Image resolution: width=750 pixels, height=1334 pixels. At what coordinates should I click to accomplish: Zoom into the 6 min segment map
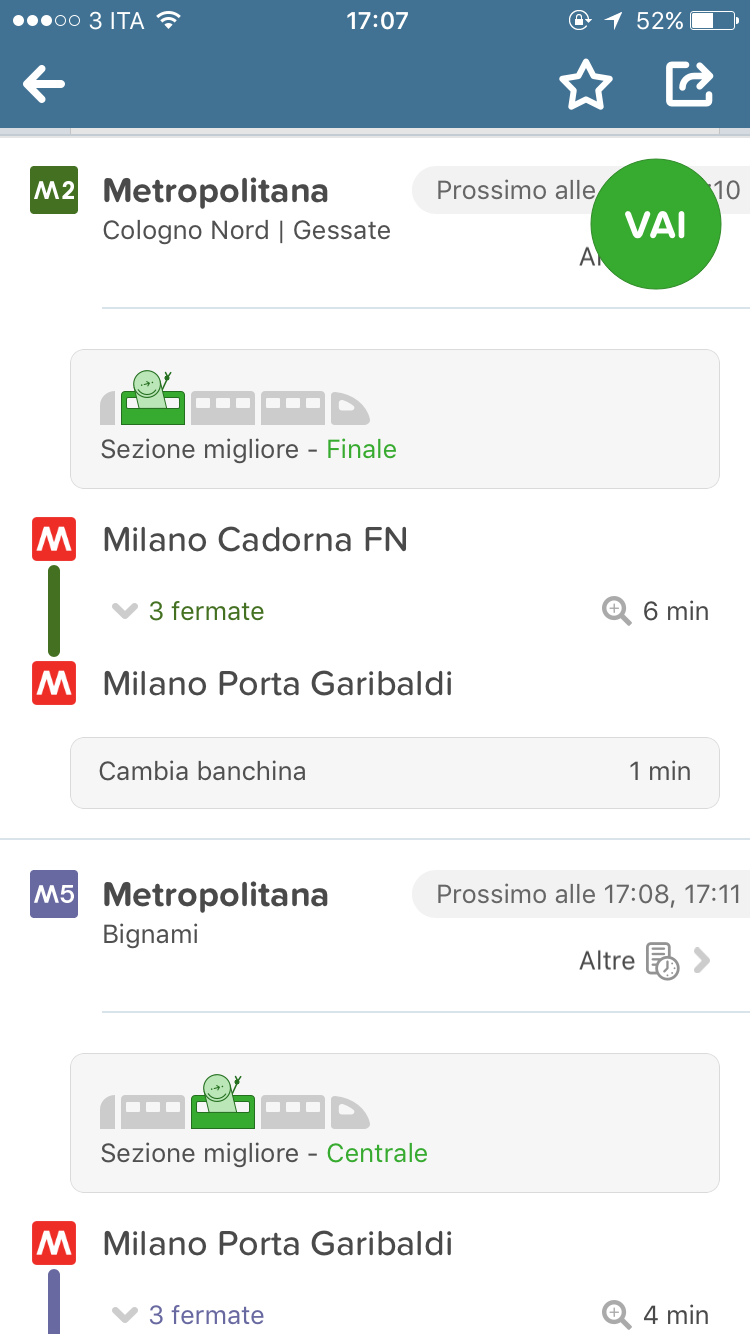[x=617, y=611]
